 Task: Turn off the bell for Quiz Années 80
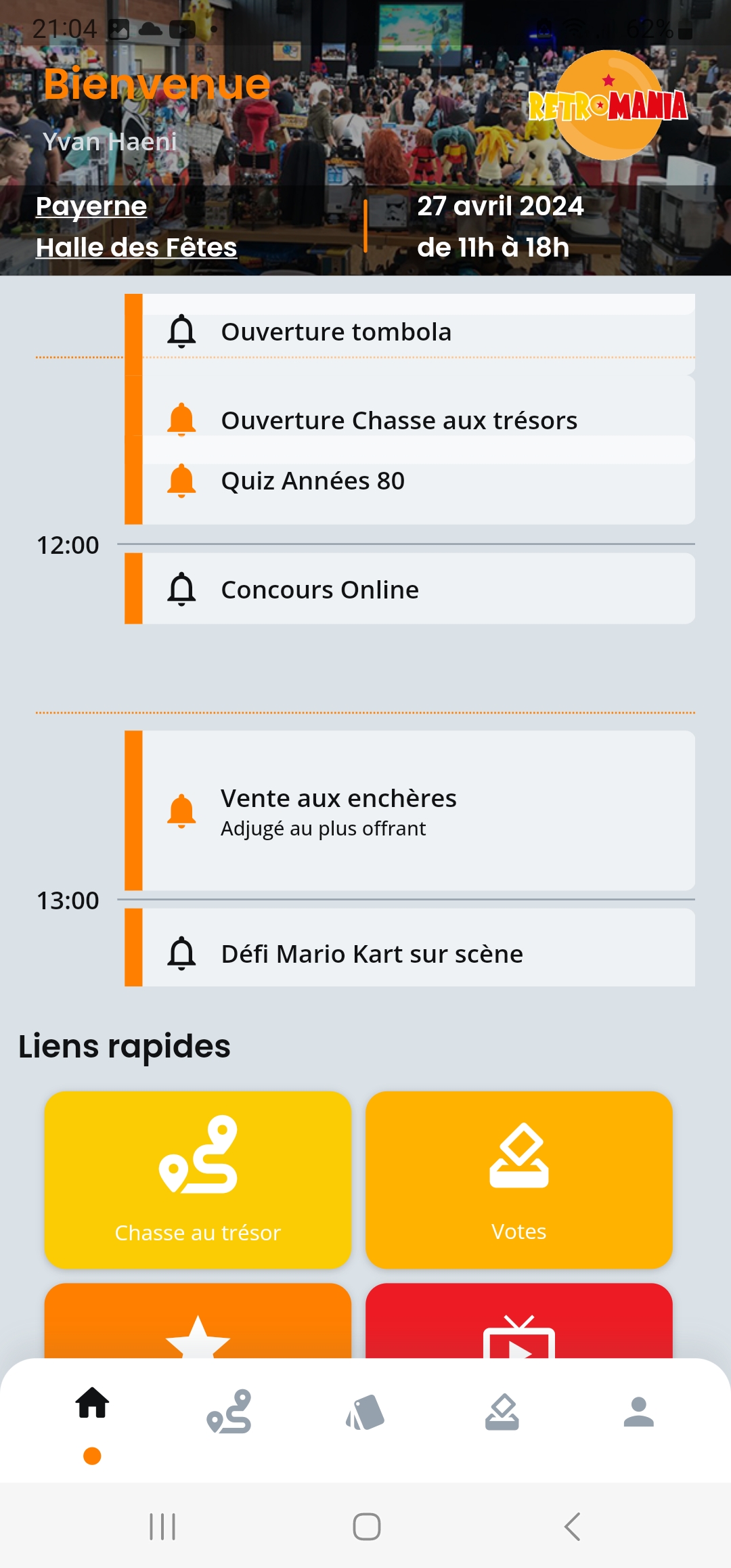click(x=181, y=481)
